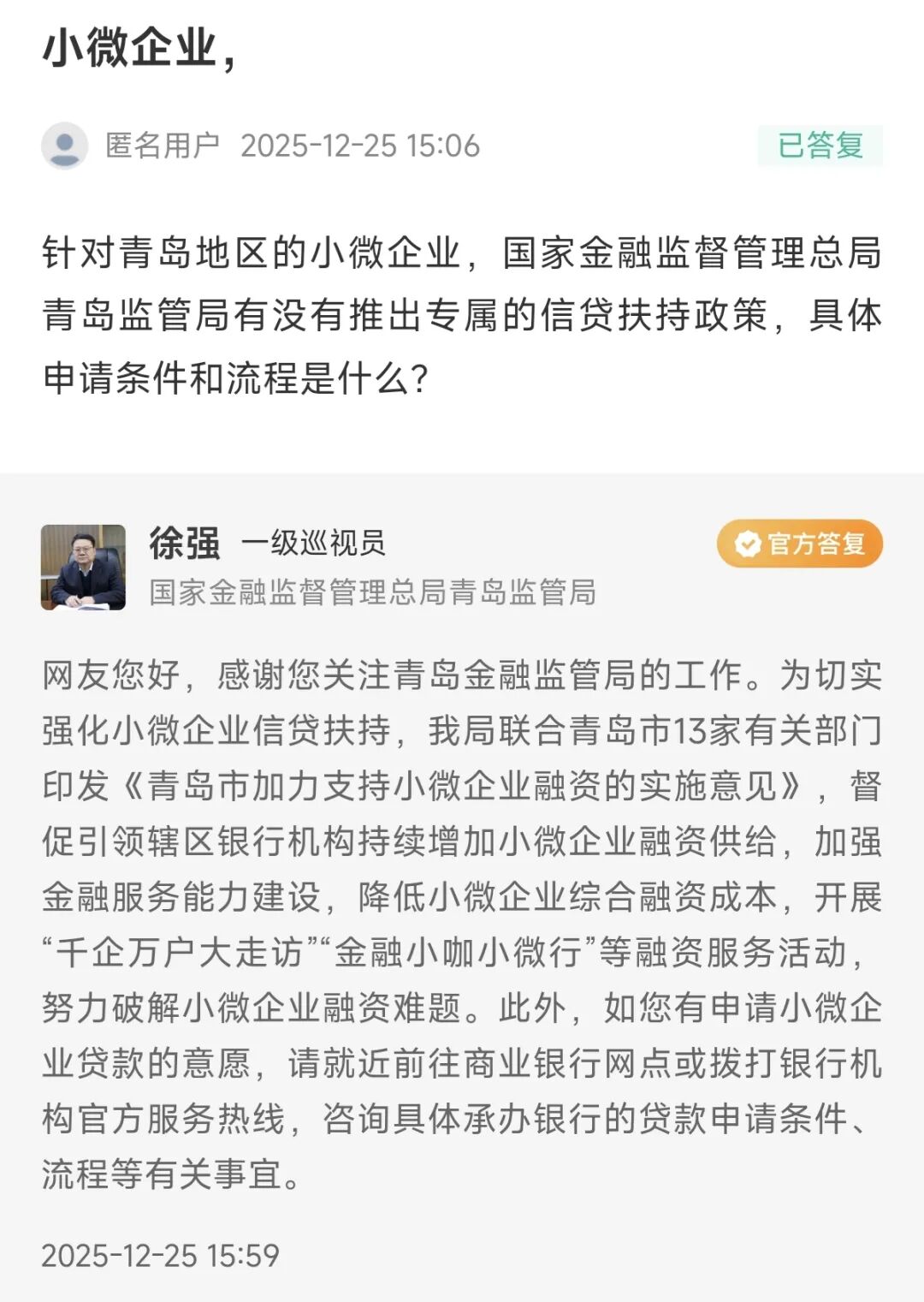Click the question timestamp 2025-12-25 15:06
This screenshot has height=1302, width=924.
[x=363, y=146]
